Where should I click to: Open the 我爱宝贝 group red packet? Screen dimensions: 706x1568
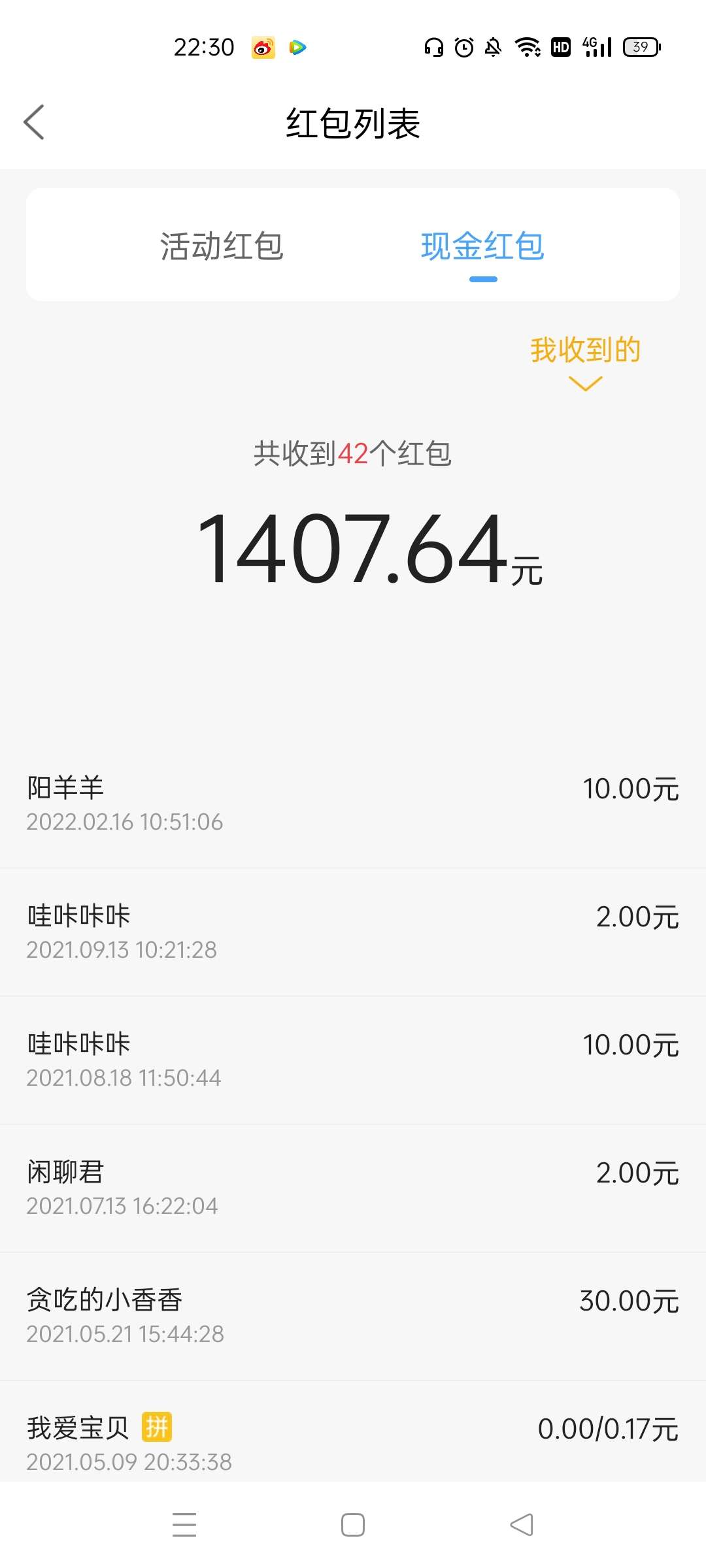pos(353,1431)
